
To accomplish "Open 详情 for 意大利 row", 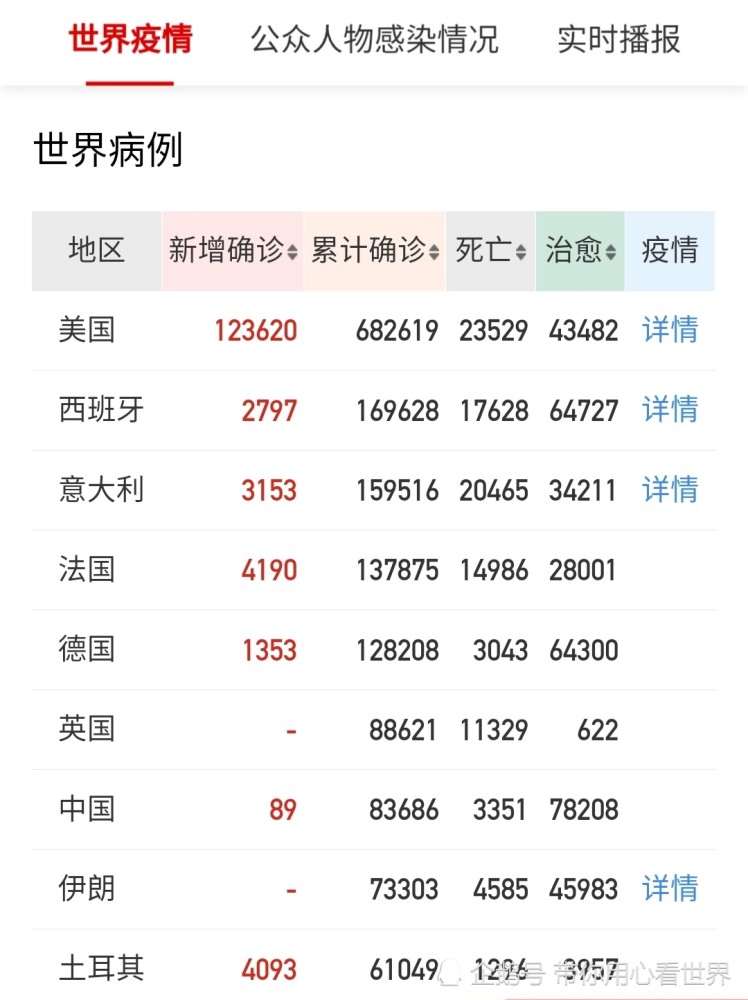I will pos(669,490).
